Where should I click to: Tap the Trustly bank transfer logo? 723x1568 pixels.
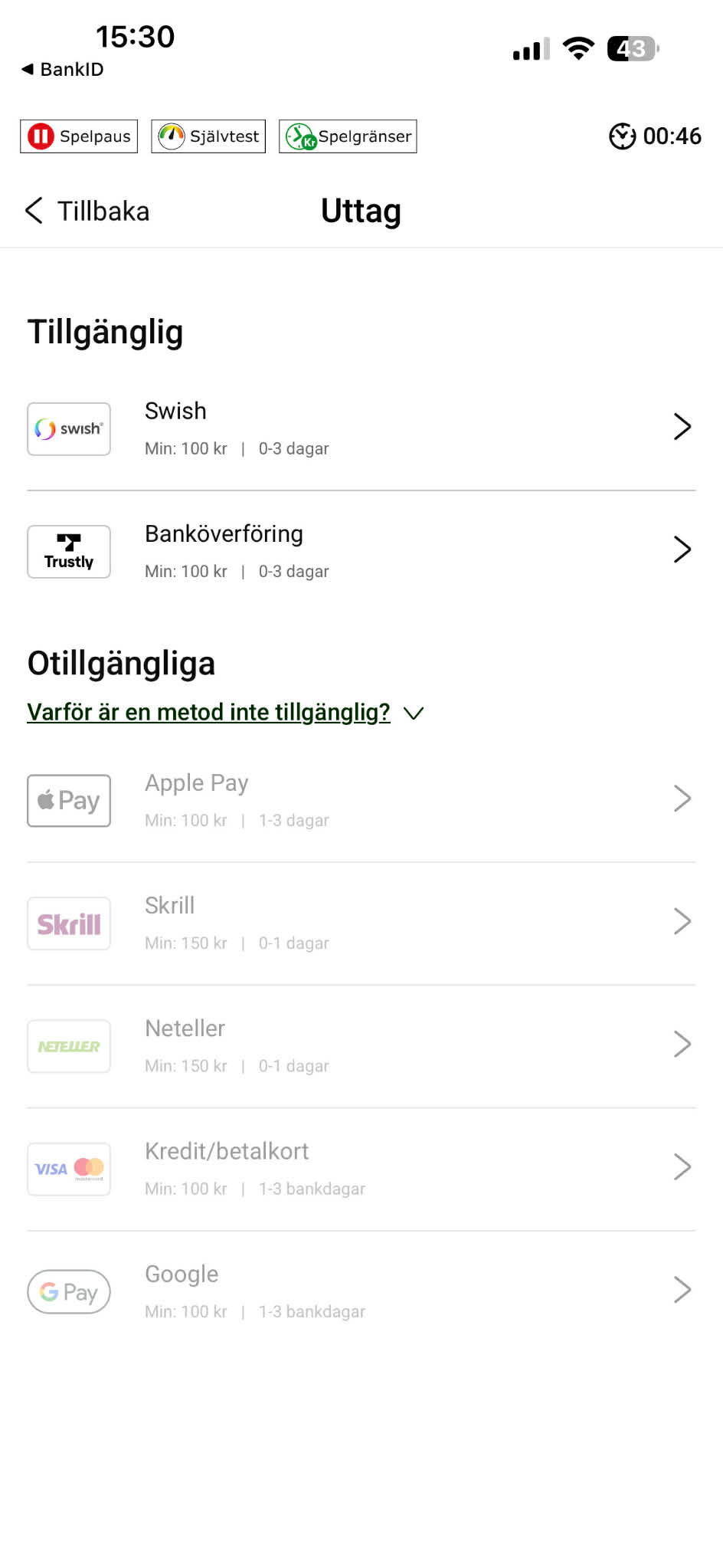[x=68, y=551]
